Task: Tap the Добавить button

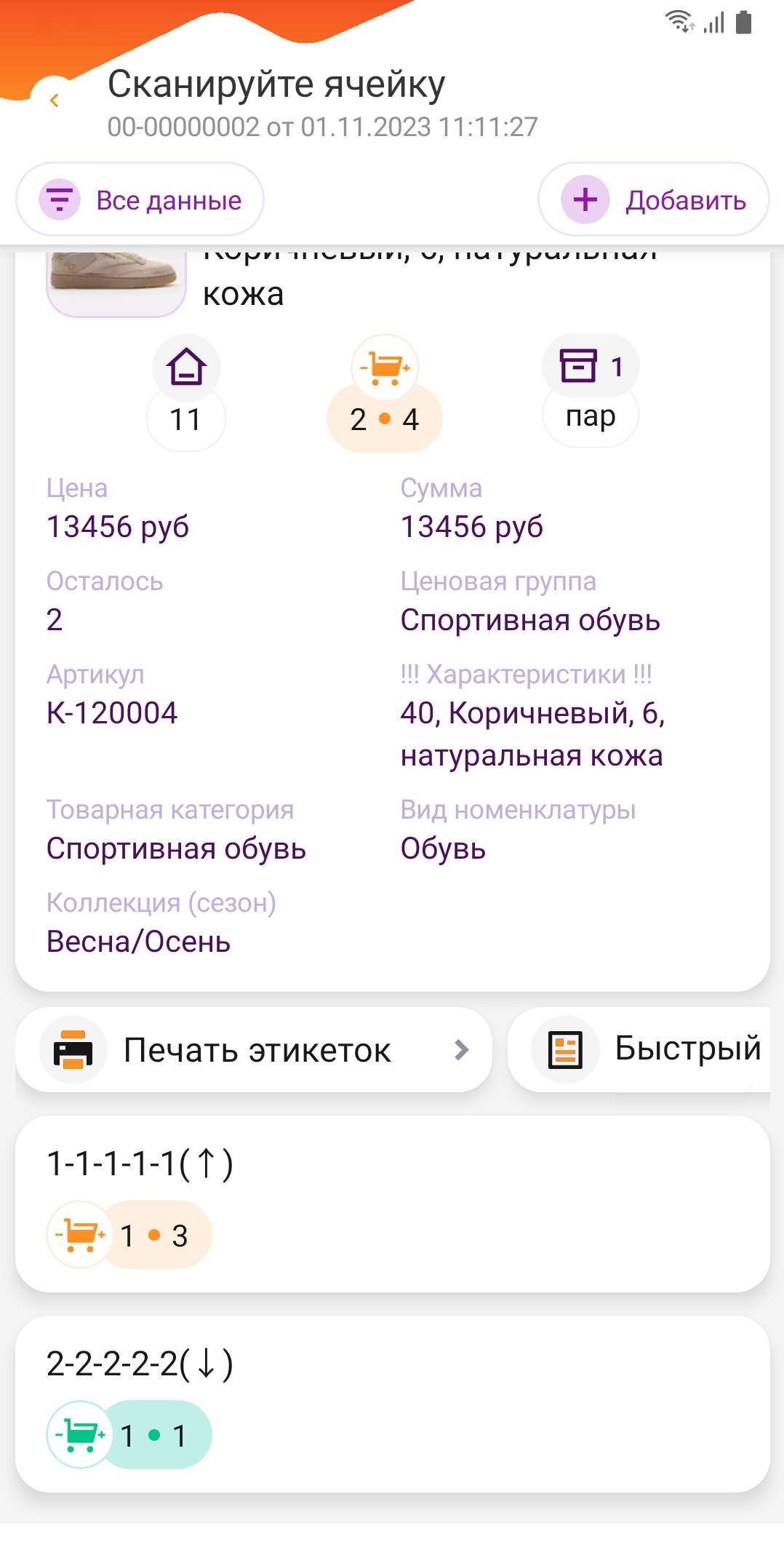Action: [653, 199]
